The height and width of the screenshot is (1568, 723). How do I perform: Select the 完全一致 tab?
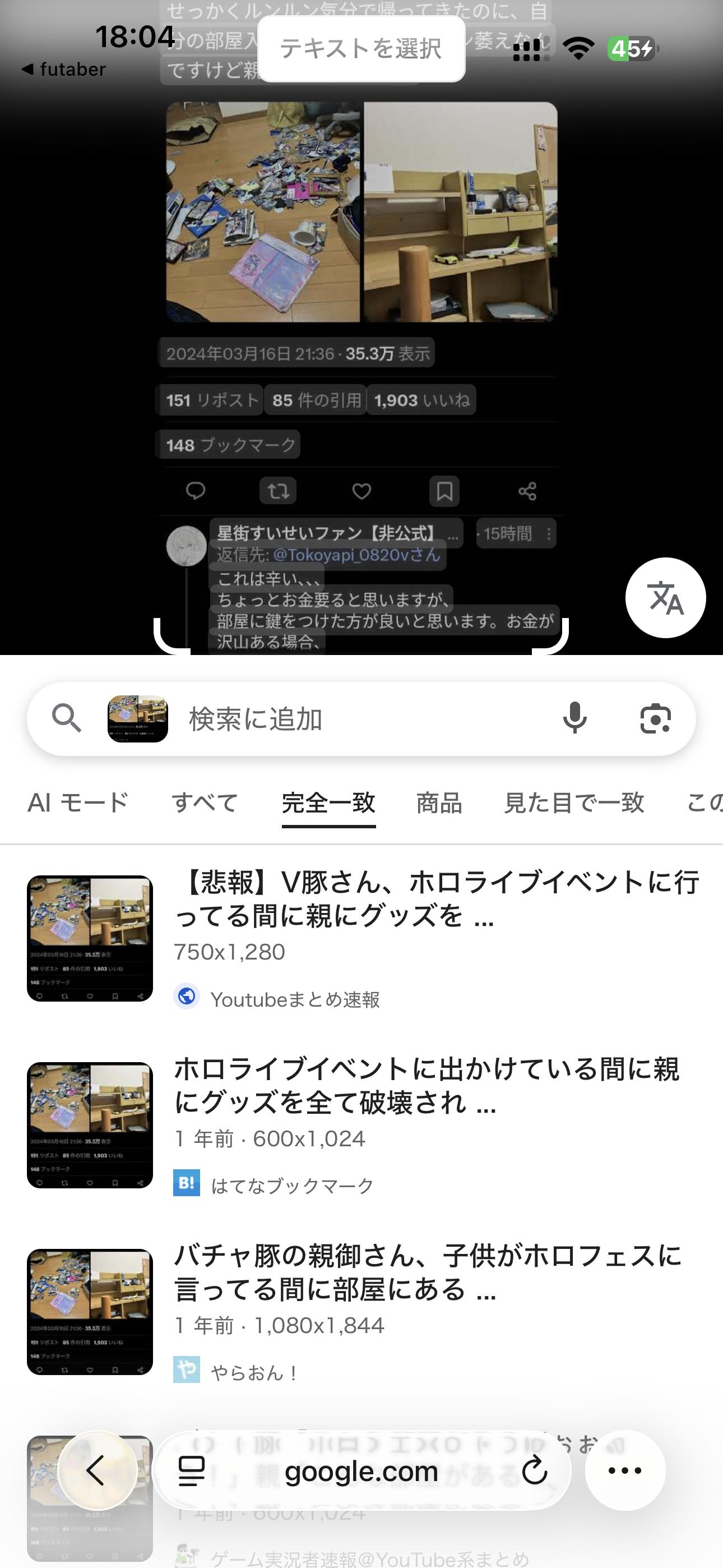(328, 803)
